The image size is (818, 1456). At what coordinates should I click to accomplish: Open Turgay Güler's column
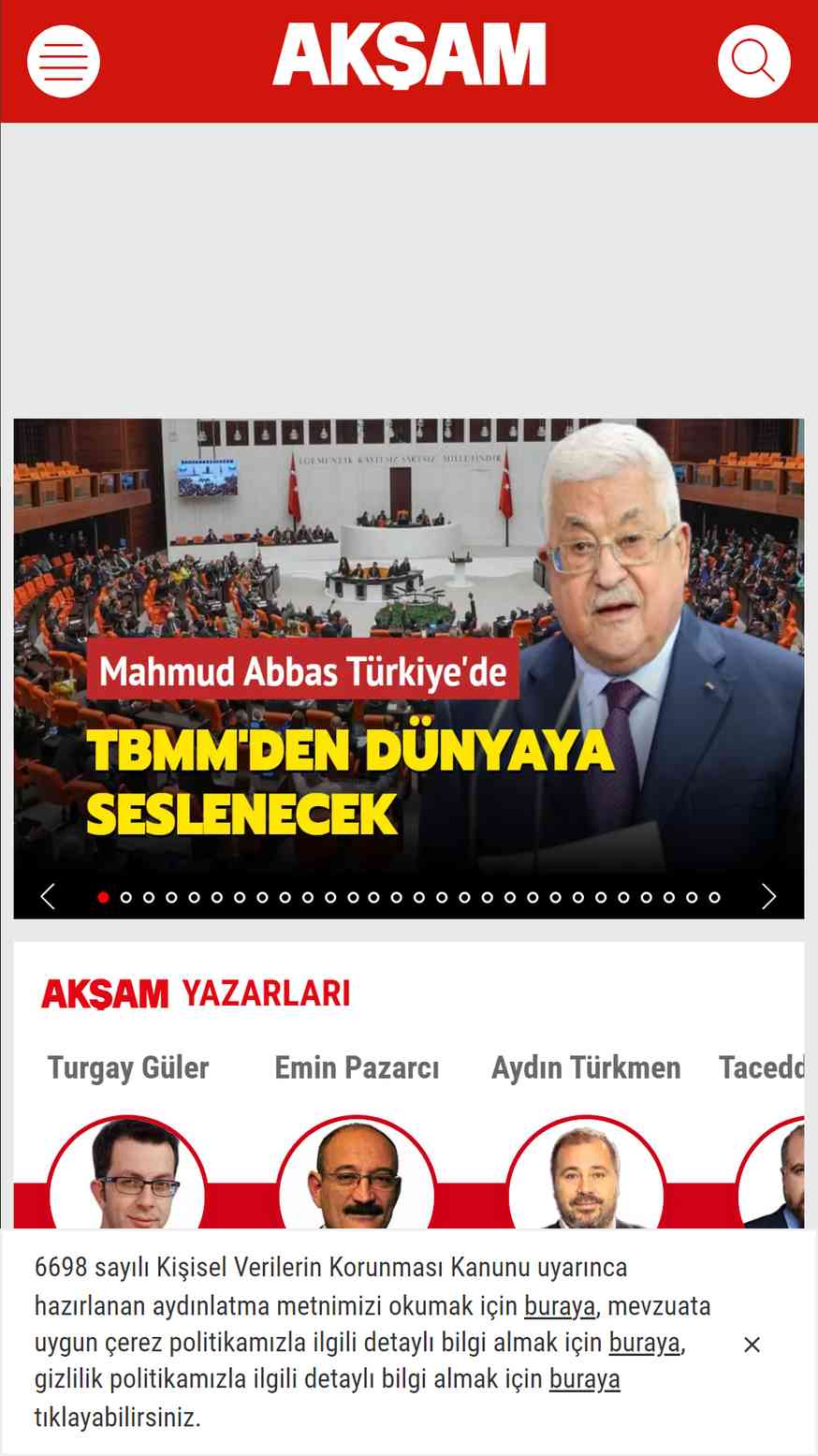128,1067
